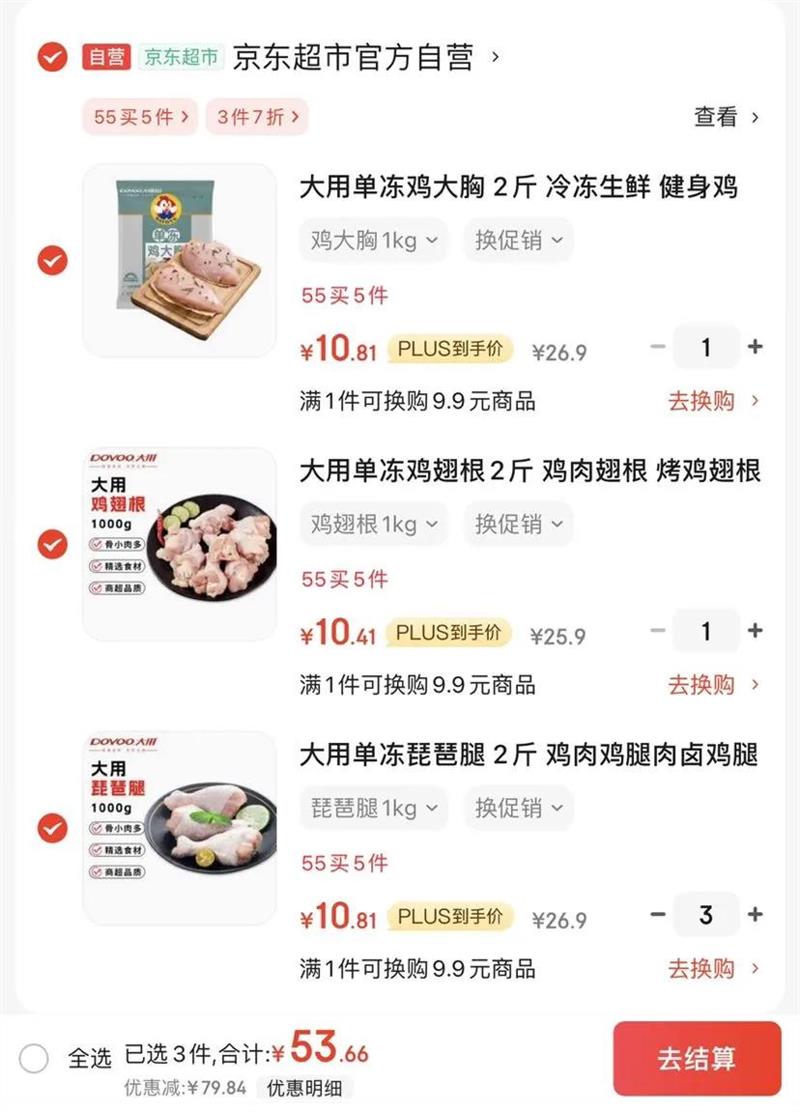
Task: Tap 去换购 under 鸡大胸 item
Action: 713,401
